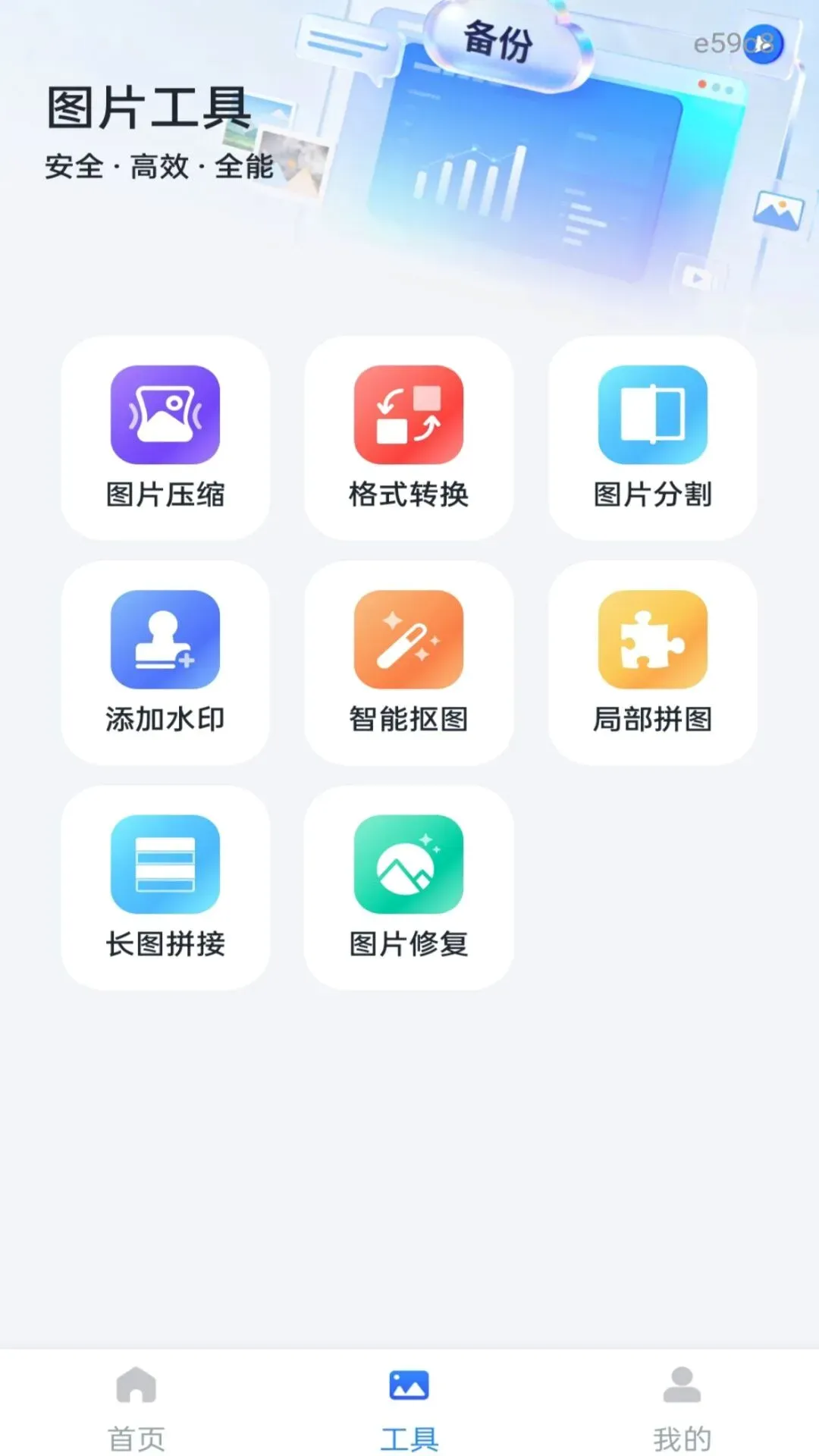Open 长图拼接 long image stitching
819x1456 pixels.
tap(165, 887)
